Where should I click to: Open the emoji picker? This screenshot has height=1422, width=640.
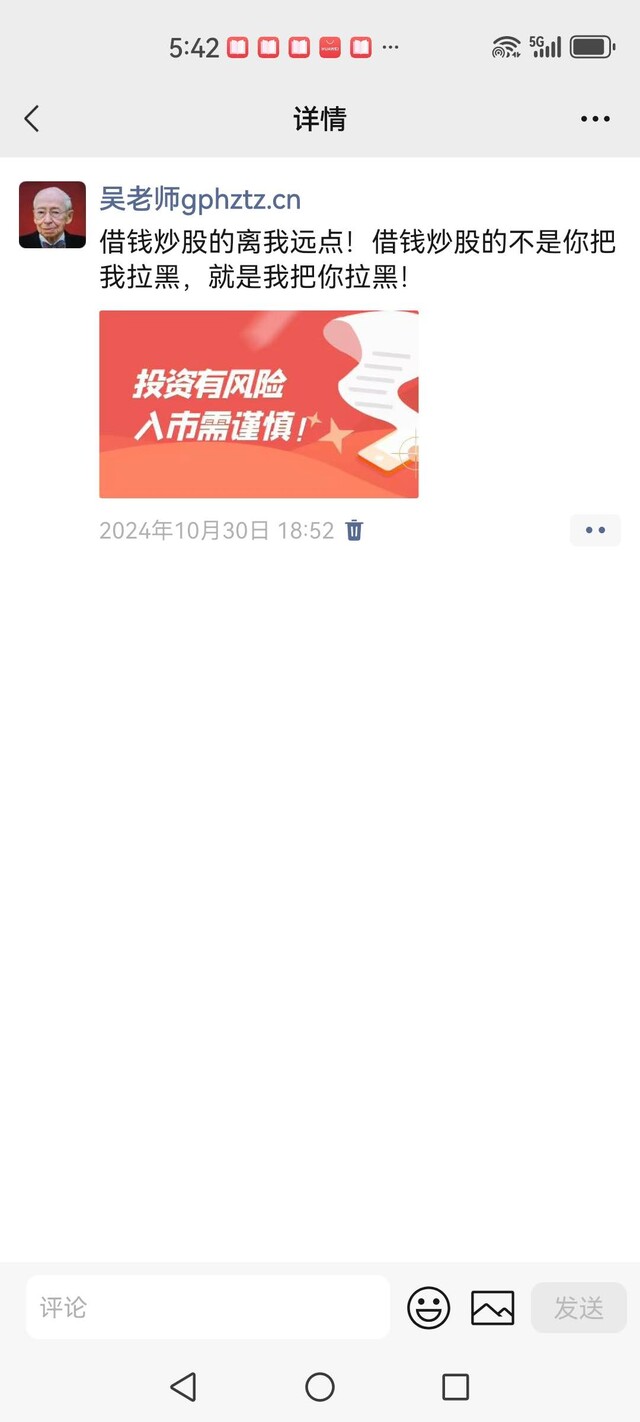(x=428, y=1307)
